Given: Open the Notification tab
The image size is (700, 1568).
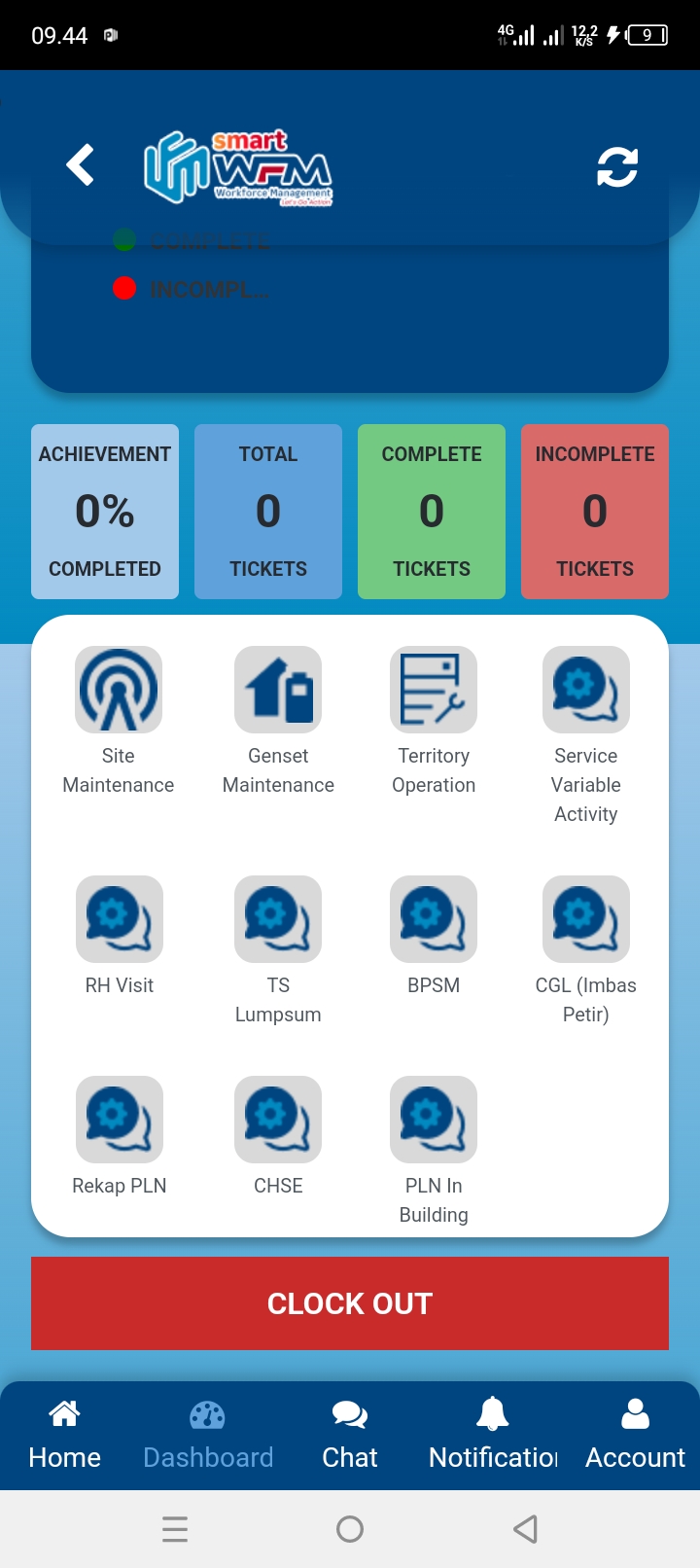Looking at the screenshot, I should (x=493, y=1436).
